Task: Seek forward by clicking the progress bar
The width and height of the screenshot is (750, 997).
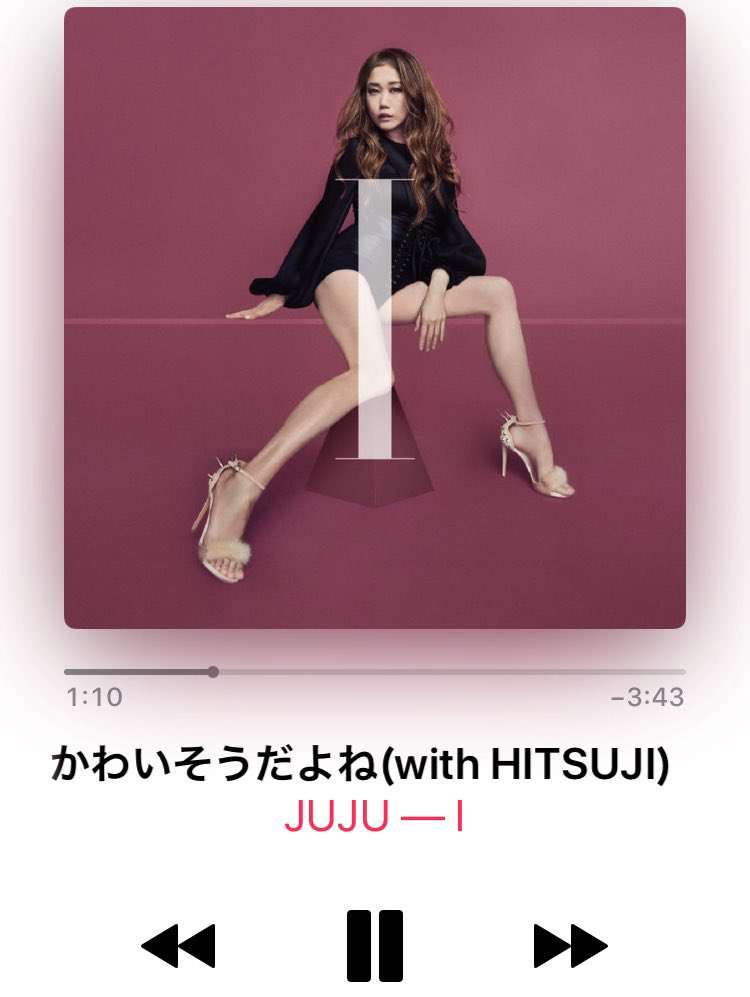Action: tap(450, 671)
